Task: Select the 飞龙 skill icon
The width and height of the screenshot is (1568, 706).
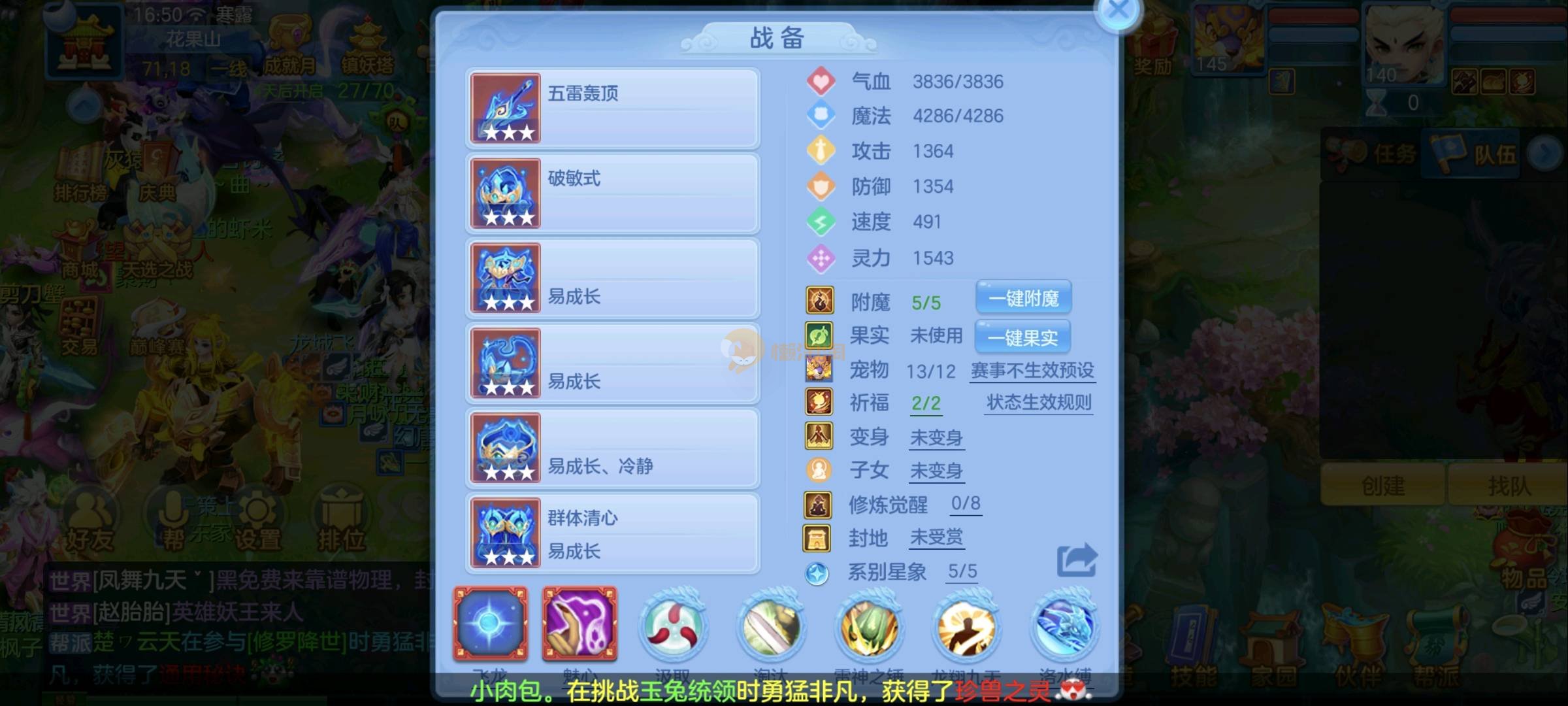Action: 491,624
